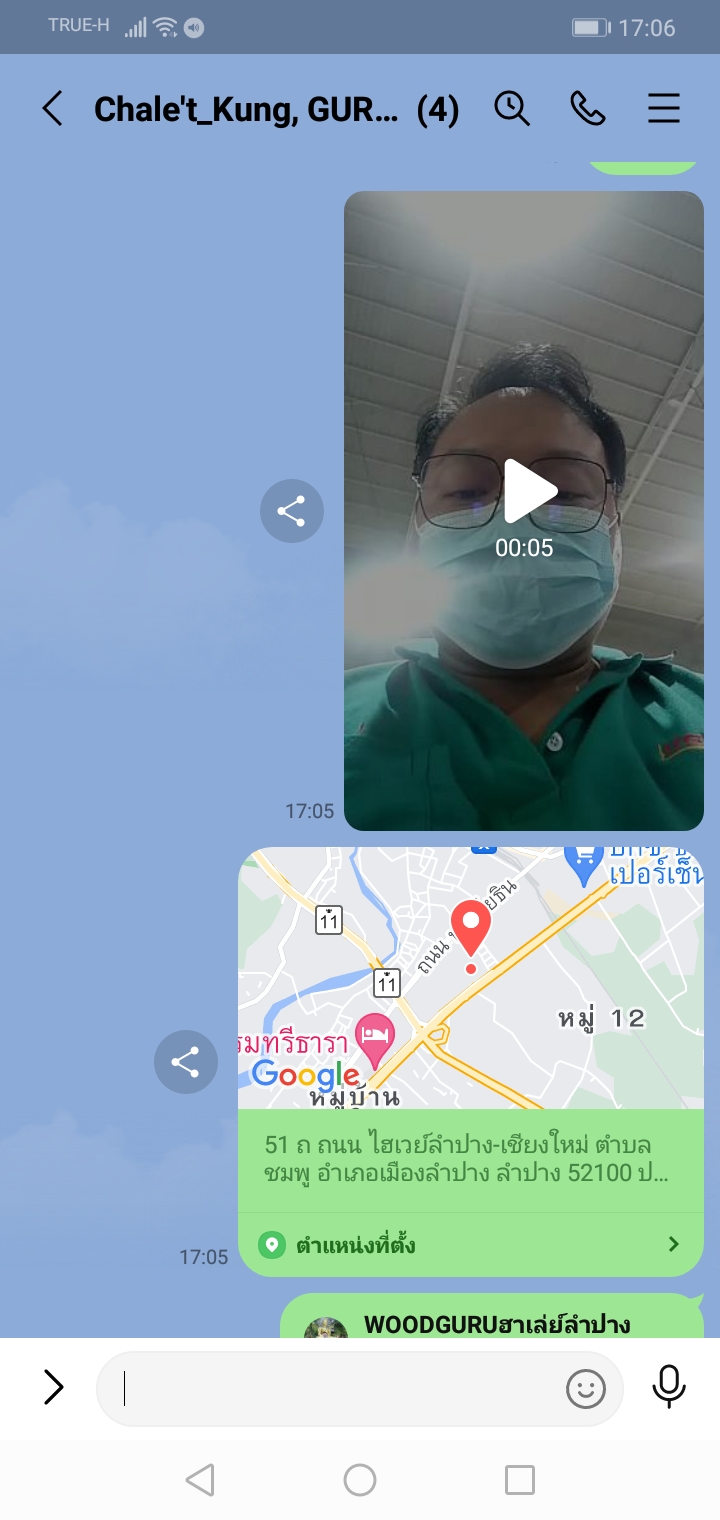The width and height of the screenshot is (720, 1520).
Task: Play the 00:05 video message
Action: click(529, 491)
